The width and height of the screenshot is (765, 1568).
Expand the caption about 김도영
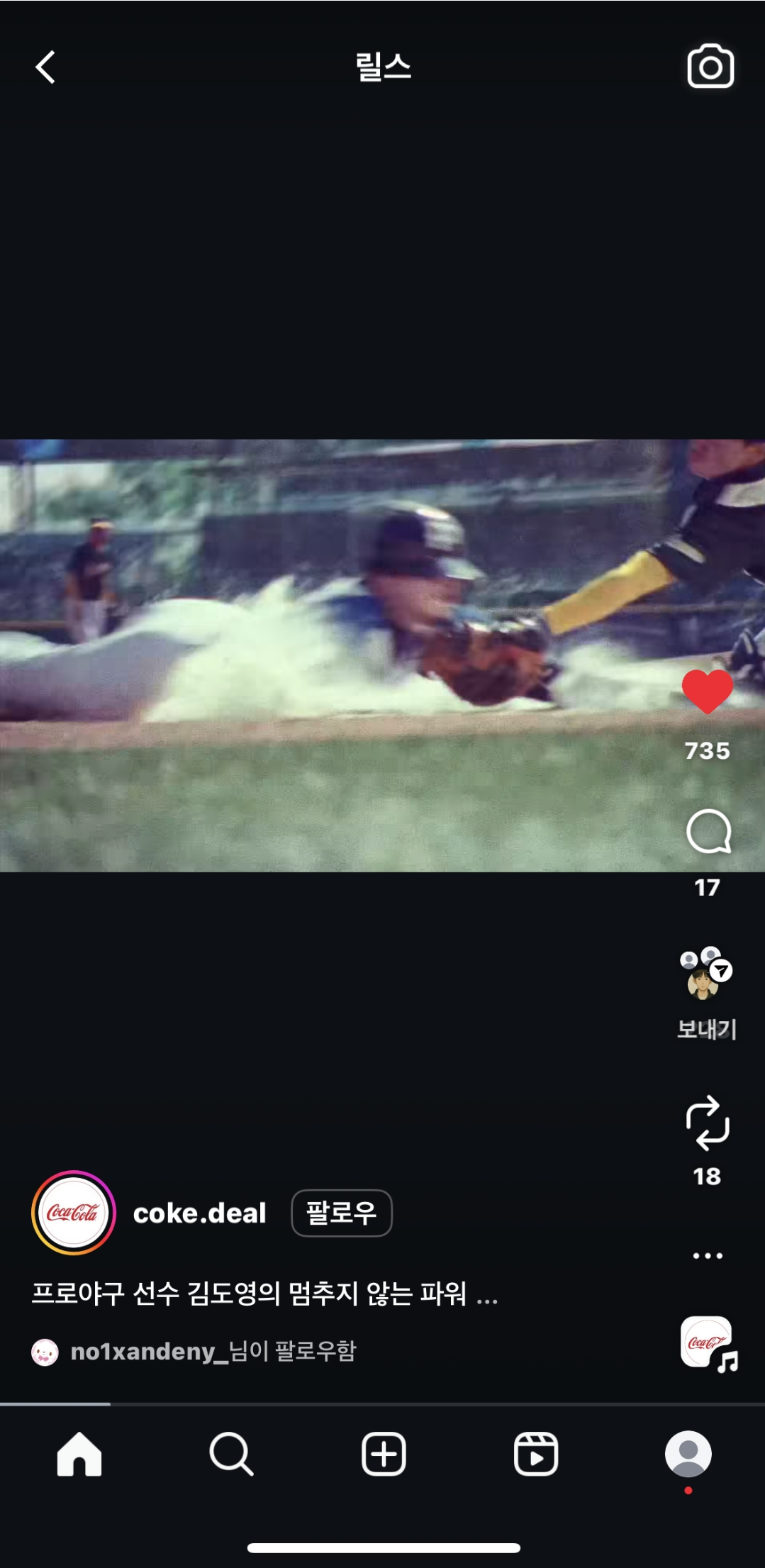[x=486, y=1295]
